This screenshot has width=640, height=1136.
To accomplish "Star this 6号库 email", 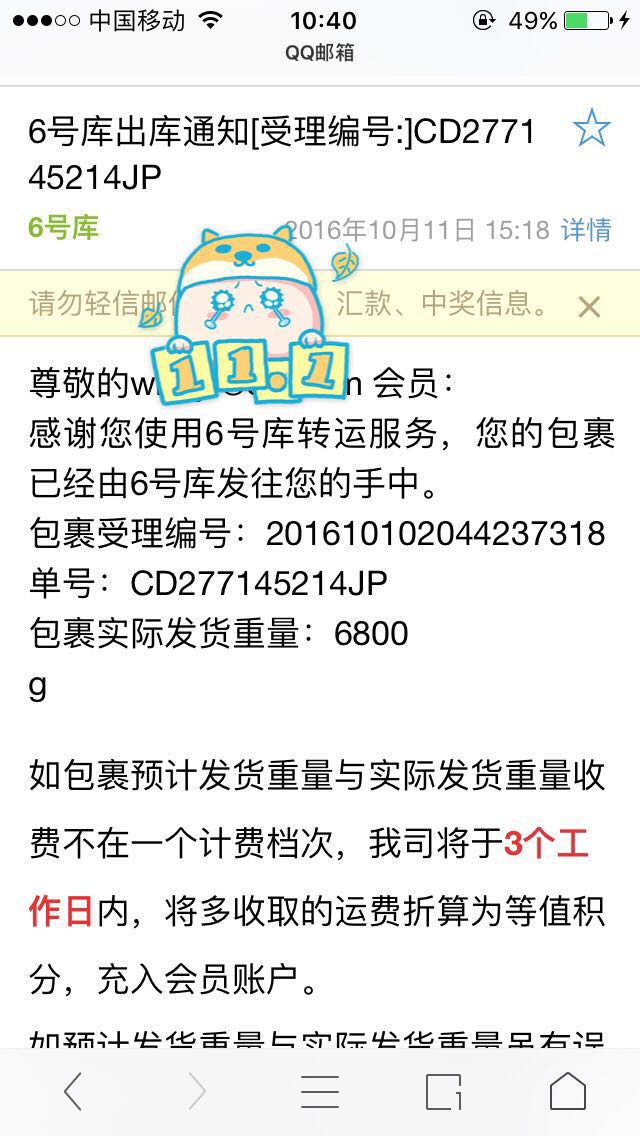I will coord(591,129).
